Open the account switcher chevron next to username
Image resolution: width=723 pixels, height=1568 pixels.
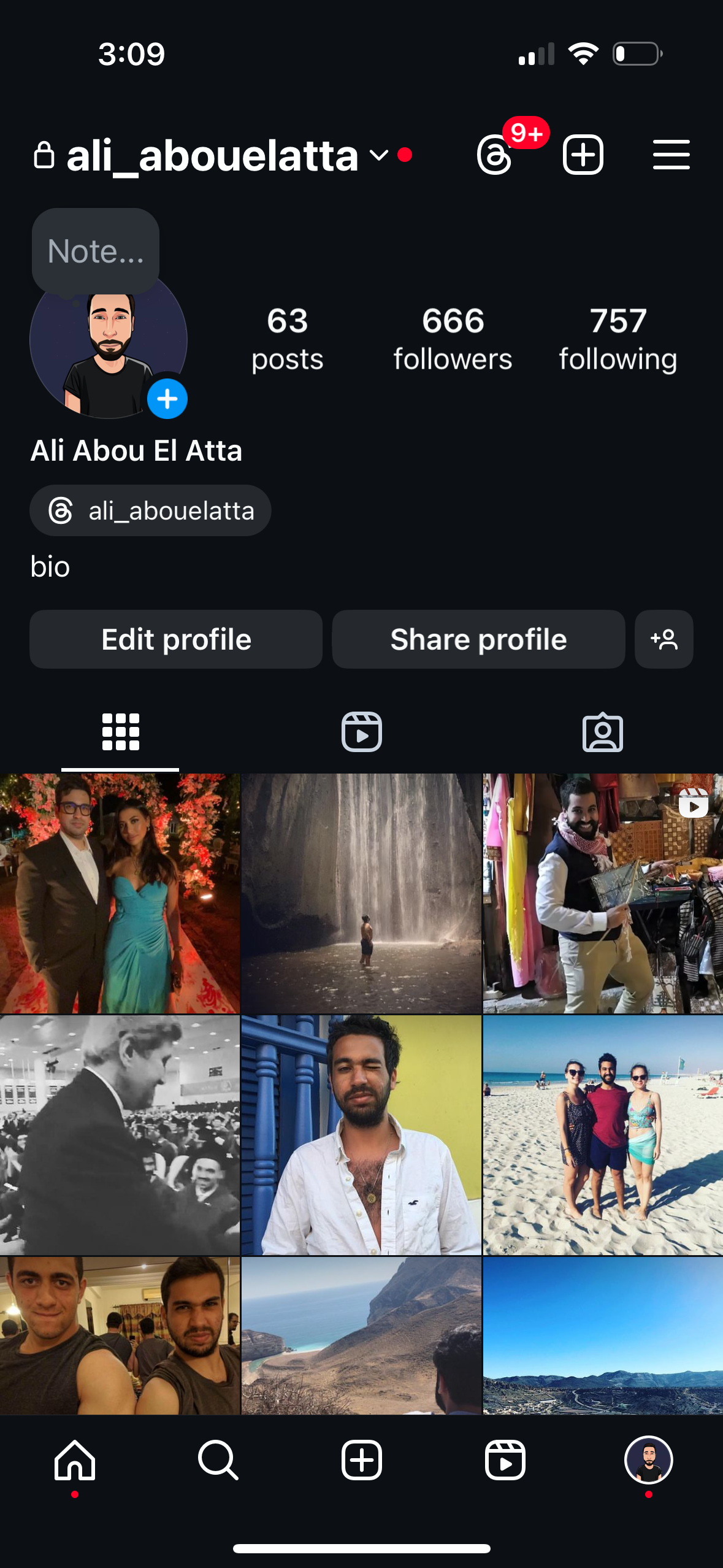(x=378, y=155)
